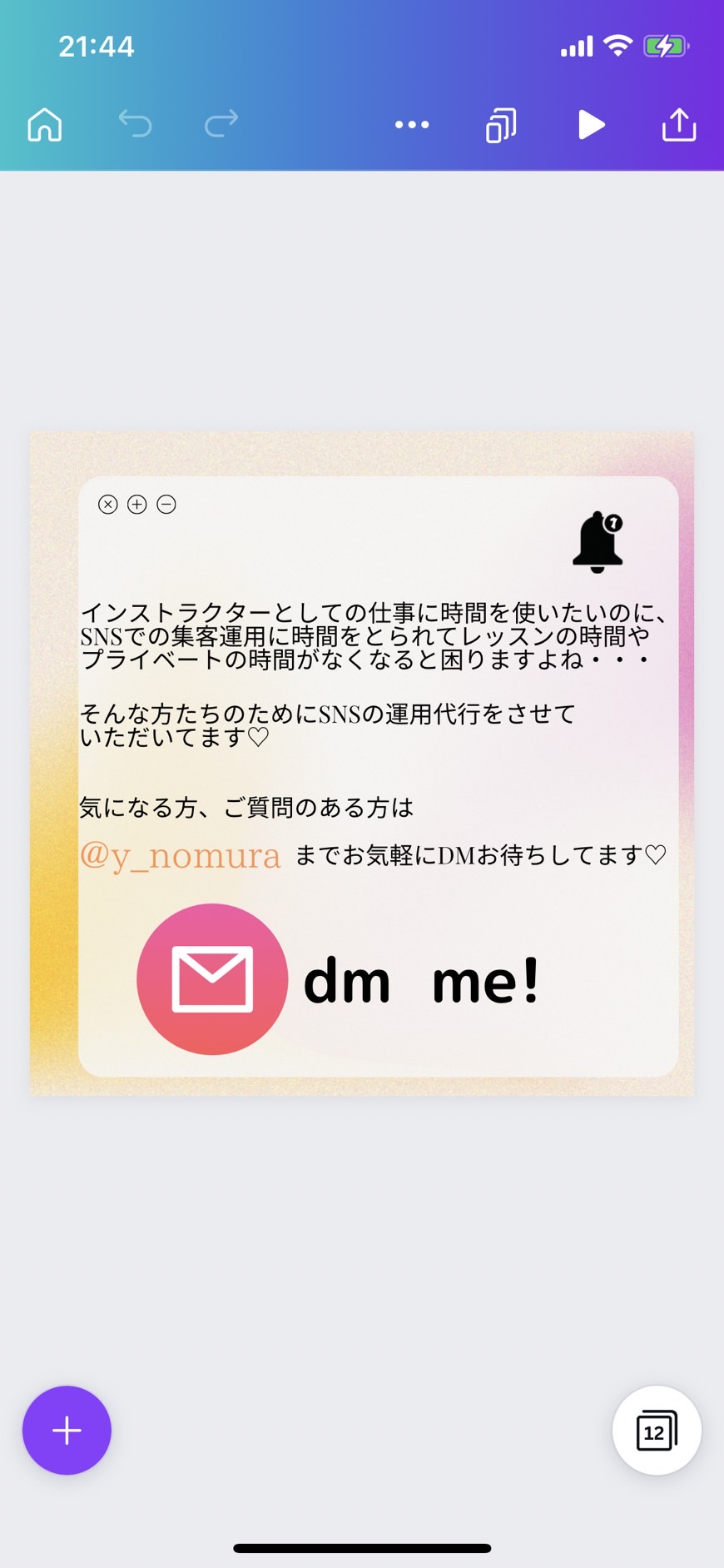Play the design presentation preview
The height and width of the screenshot is (1568, 724).
591,125
